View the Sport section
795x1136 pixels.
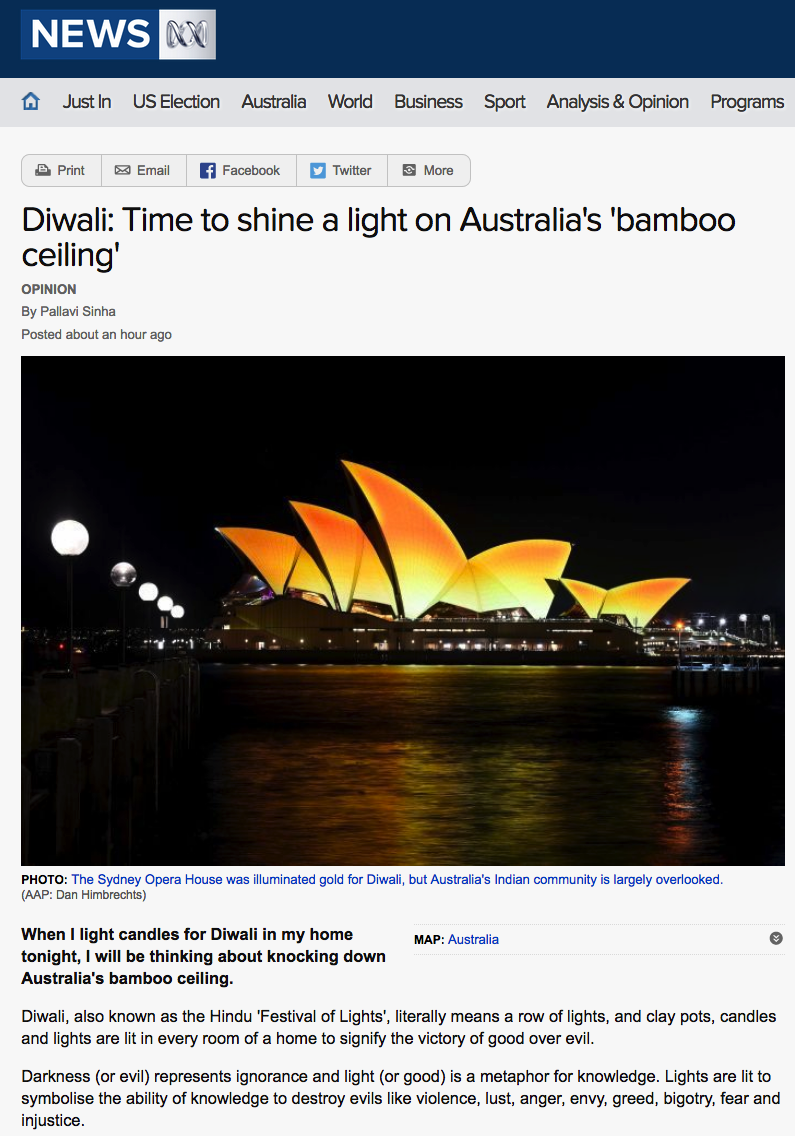[x=504, y=102]
